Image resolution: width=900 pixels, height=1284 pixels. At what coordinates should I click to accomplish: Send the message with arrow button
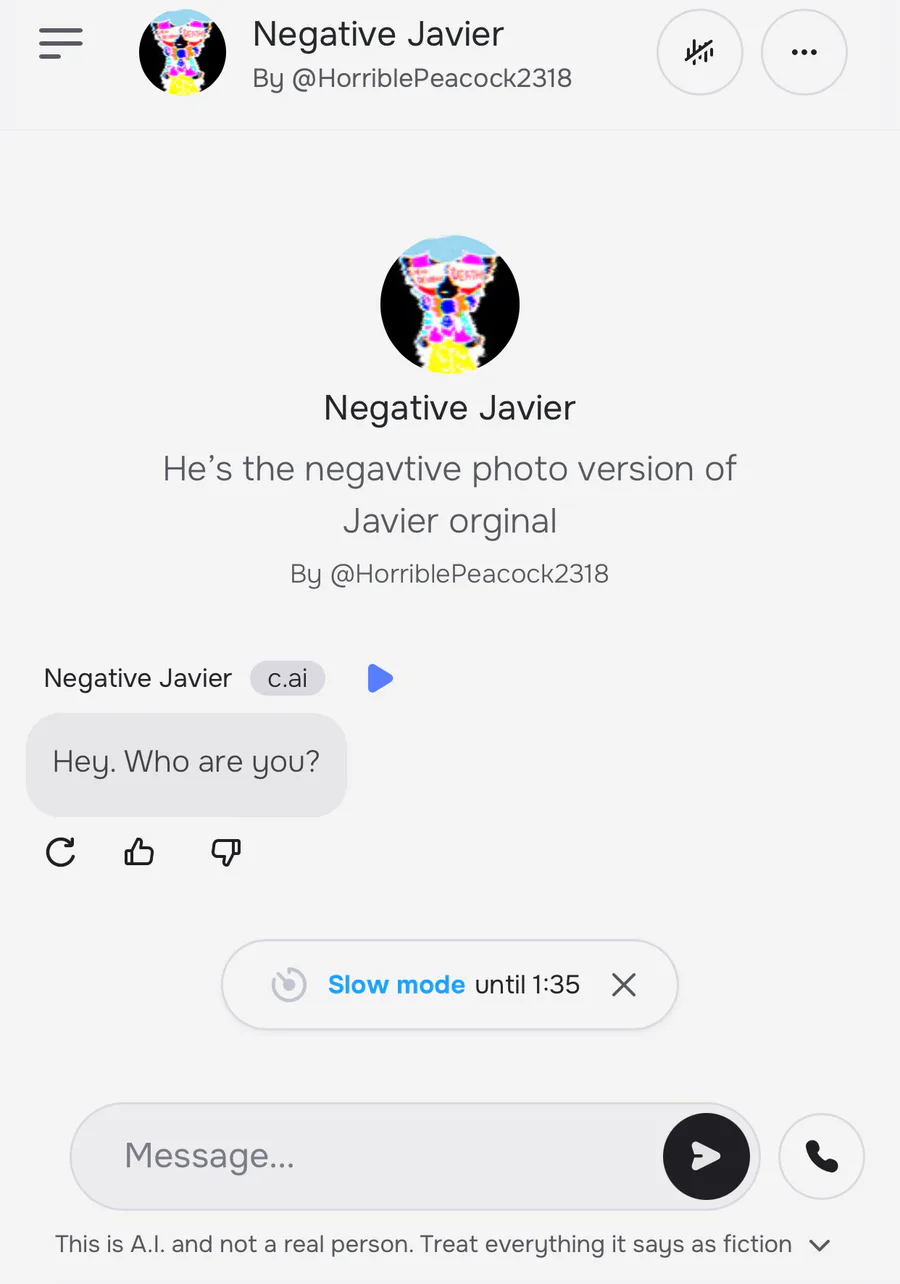[x=706, y=1156]
